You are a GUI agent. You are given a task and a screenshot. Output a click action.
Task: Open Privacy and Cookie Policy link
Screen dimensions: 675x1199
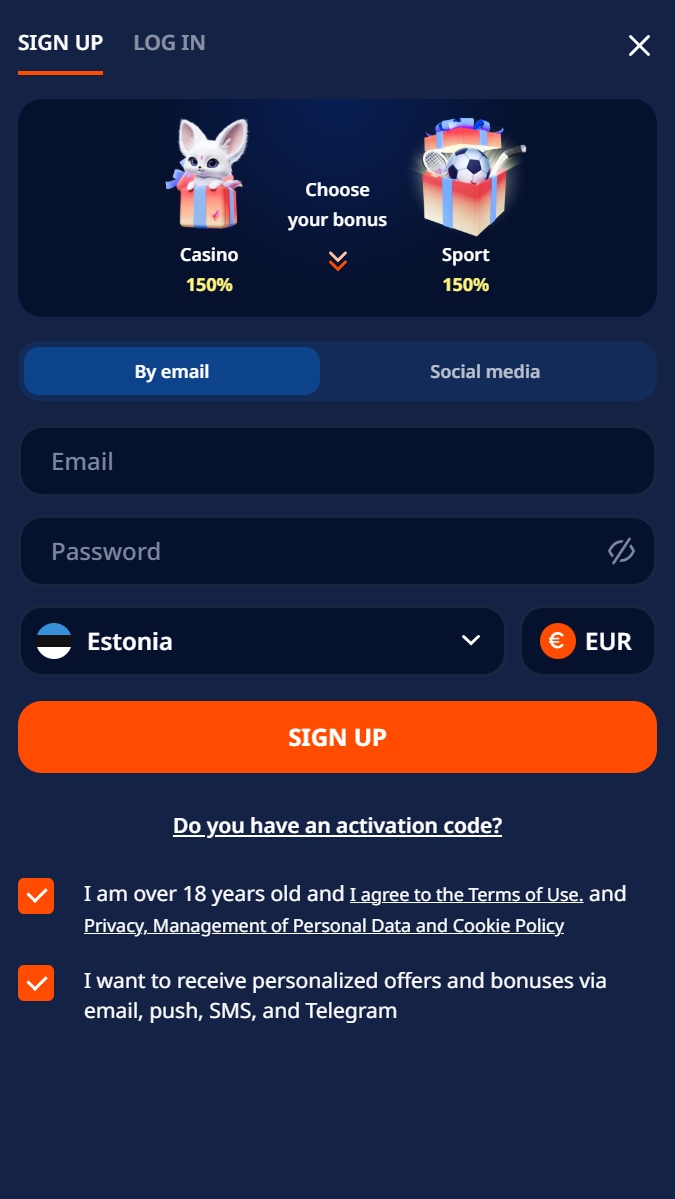[324, 926]
